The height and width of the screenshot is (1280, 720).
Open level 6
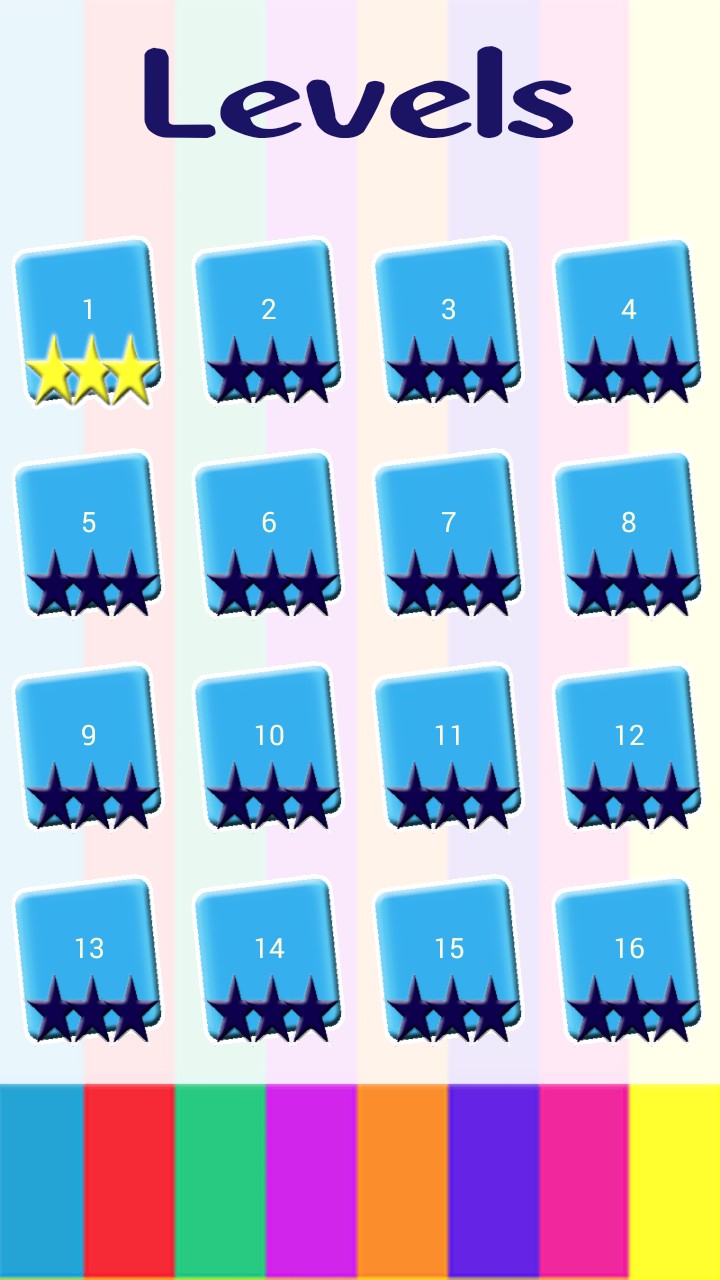(x=268, y=535)
